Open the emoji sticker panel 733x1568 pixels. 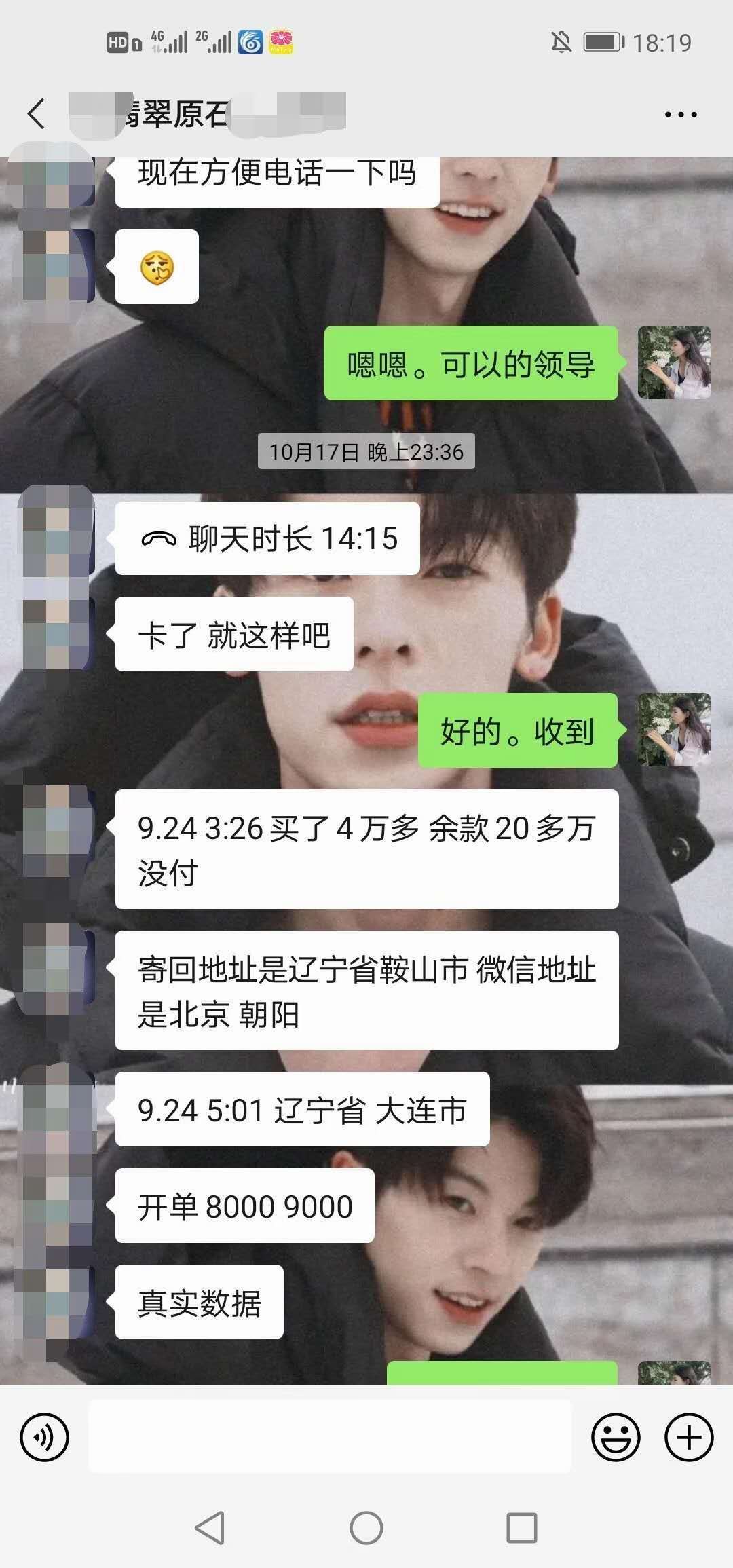(x=616, y=1437)
